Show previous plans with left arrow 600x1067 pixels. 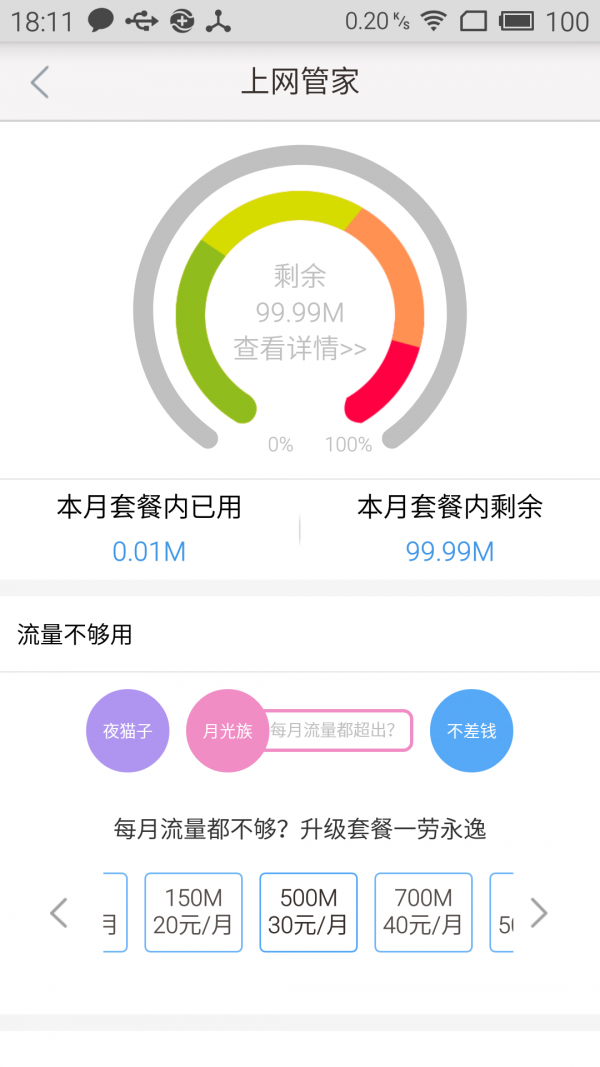[59, 912]
